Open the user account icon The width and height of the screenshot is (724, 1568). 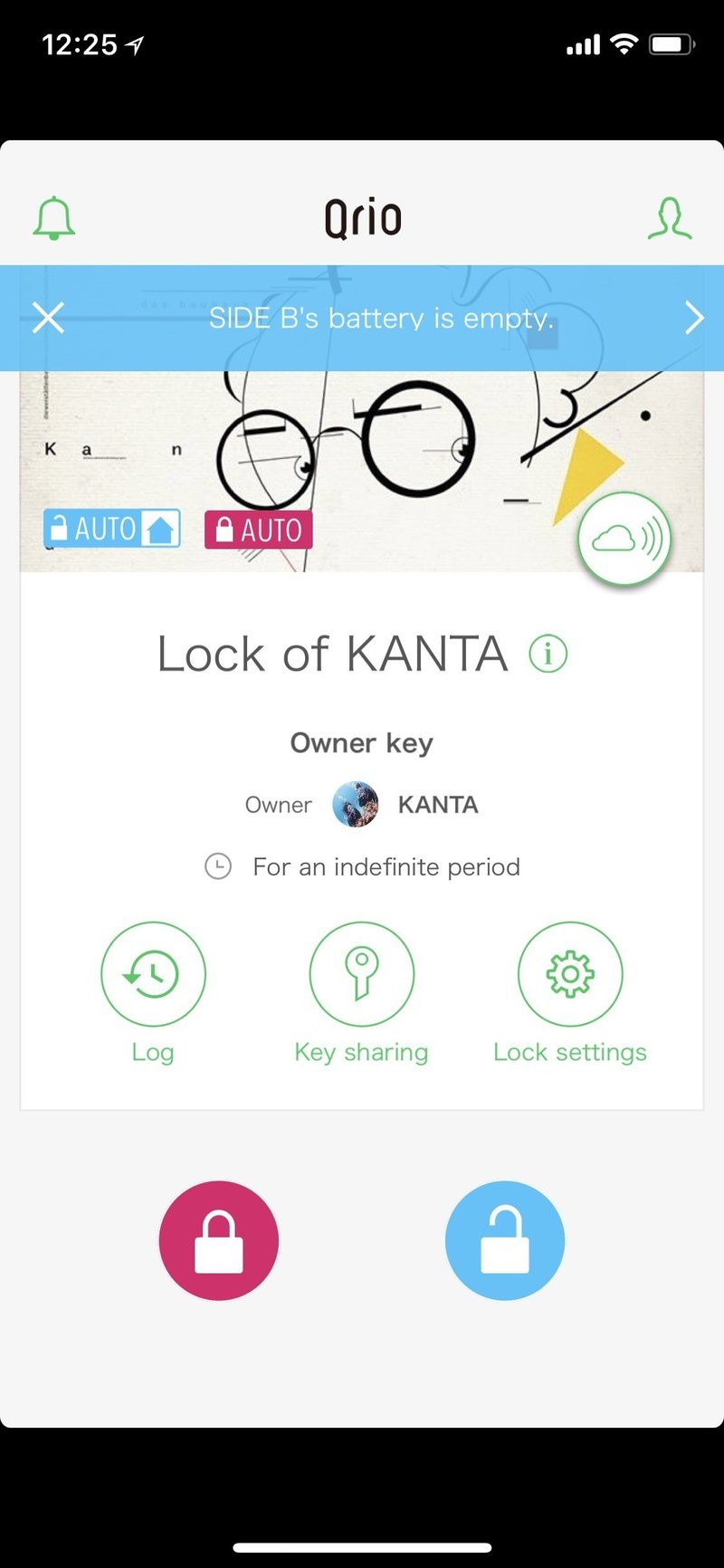[670, 218]
